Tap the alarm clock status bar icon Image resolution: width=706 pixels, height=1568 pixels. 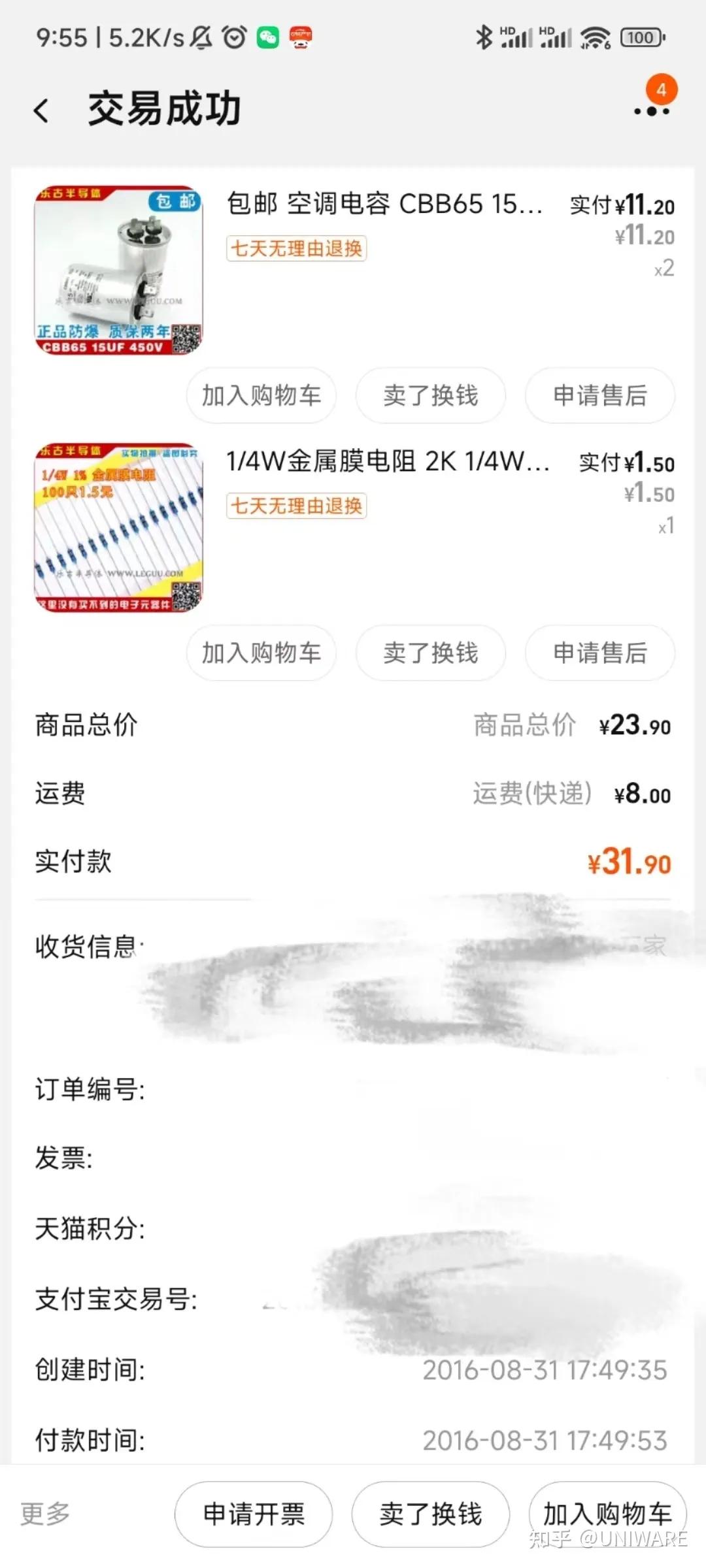click(233, 37)
